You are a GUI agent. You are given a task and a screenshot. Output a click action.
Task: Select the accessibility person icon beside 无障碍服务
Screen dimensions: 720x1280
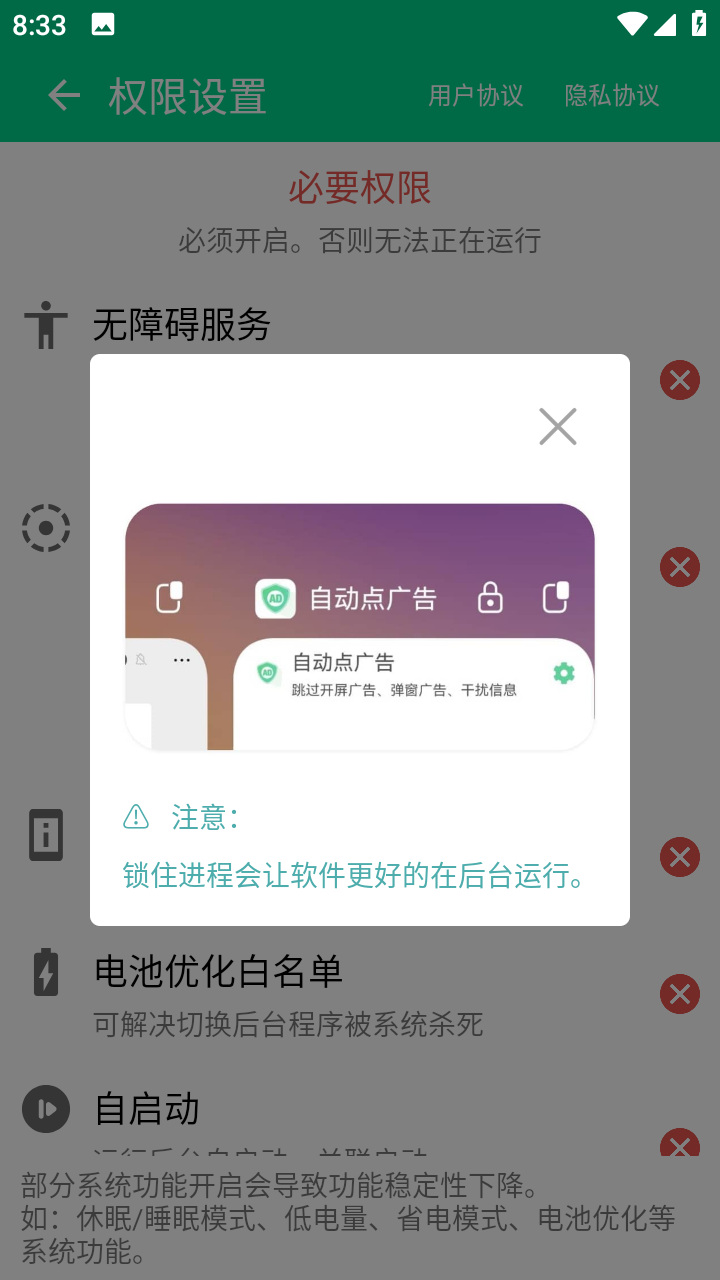pyautogui.click(x=45, y=325)
